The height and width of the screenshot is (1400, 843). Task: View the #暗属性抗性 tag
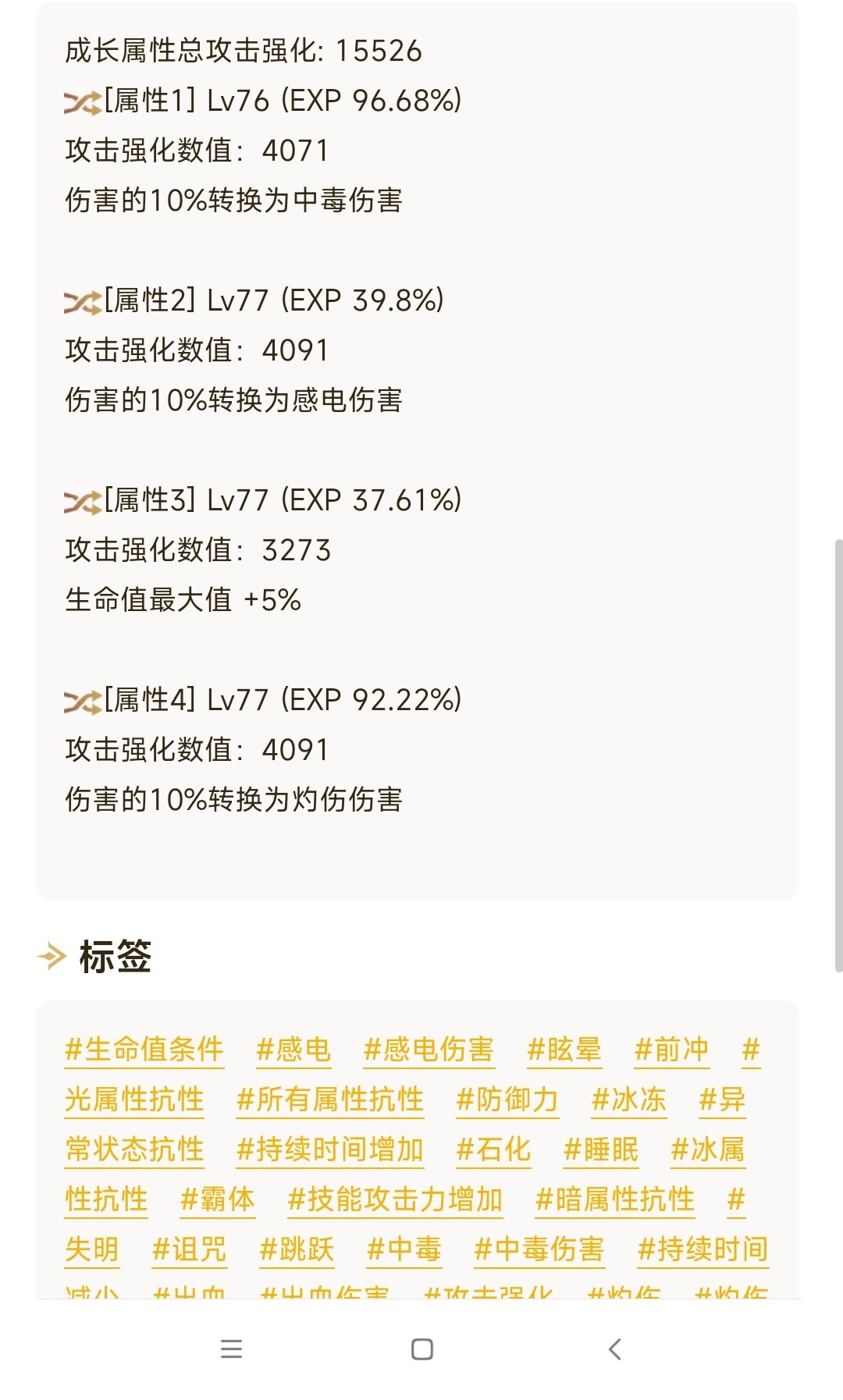(615, 1199)
